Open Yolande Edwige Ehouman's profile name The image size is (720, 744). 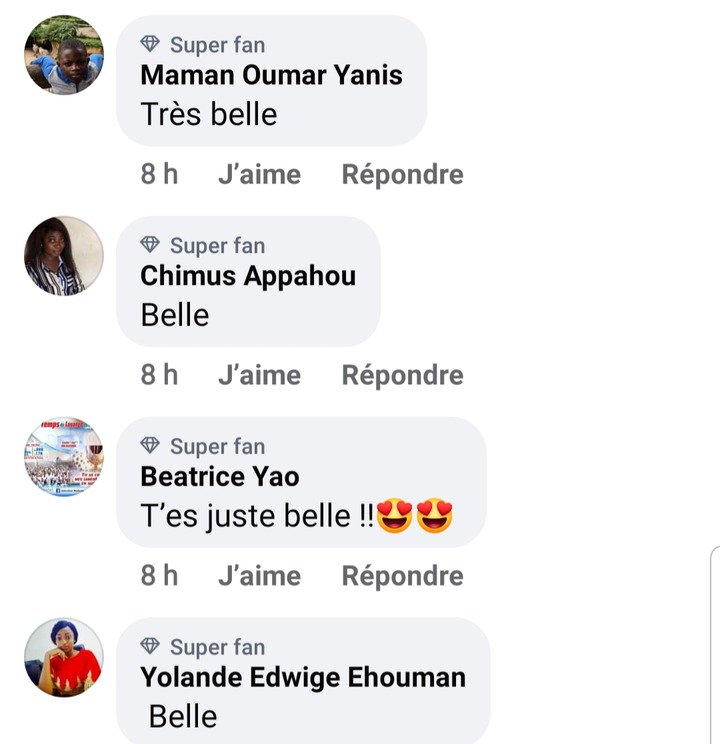point(303,678)
